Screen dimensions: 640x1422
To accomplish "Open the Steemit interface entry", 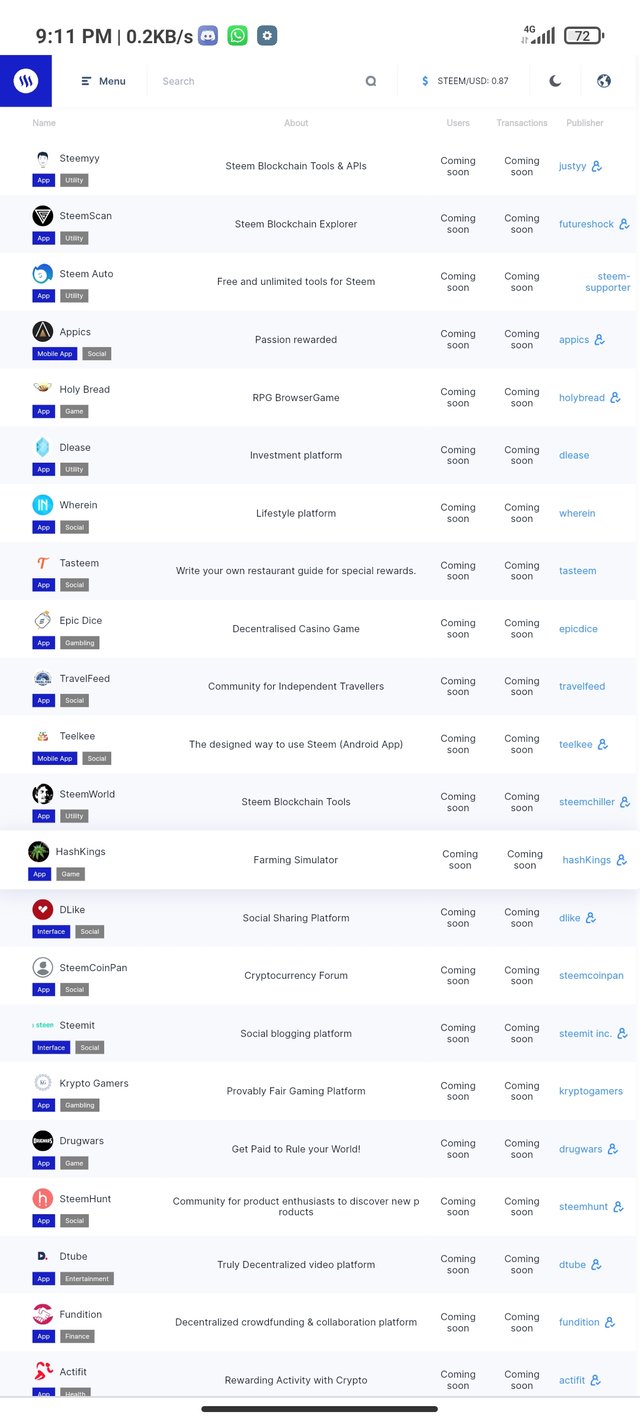I will [320, 1034].
